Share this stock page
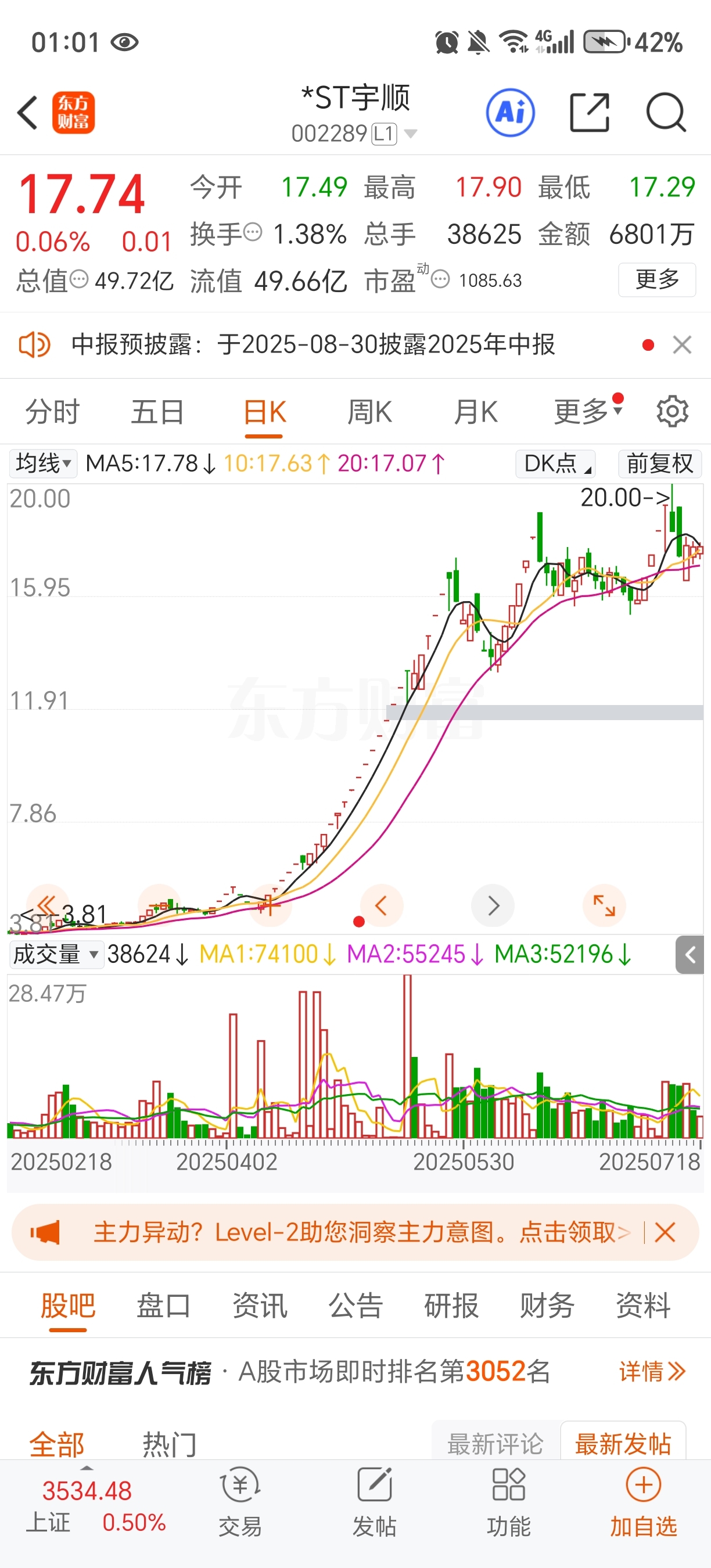 click(x=588, y=113)
